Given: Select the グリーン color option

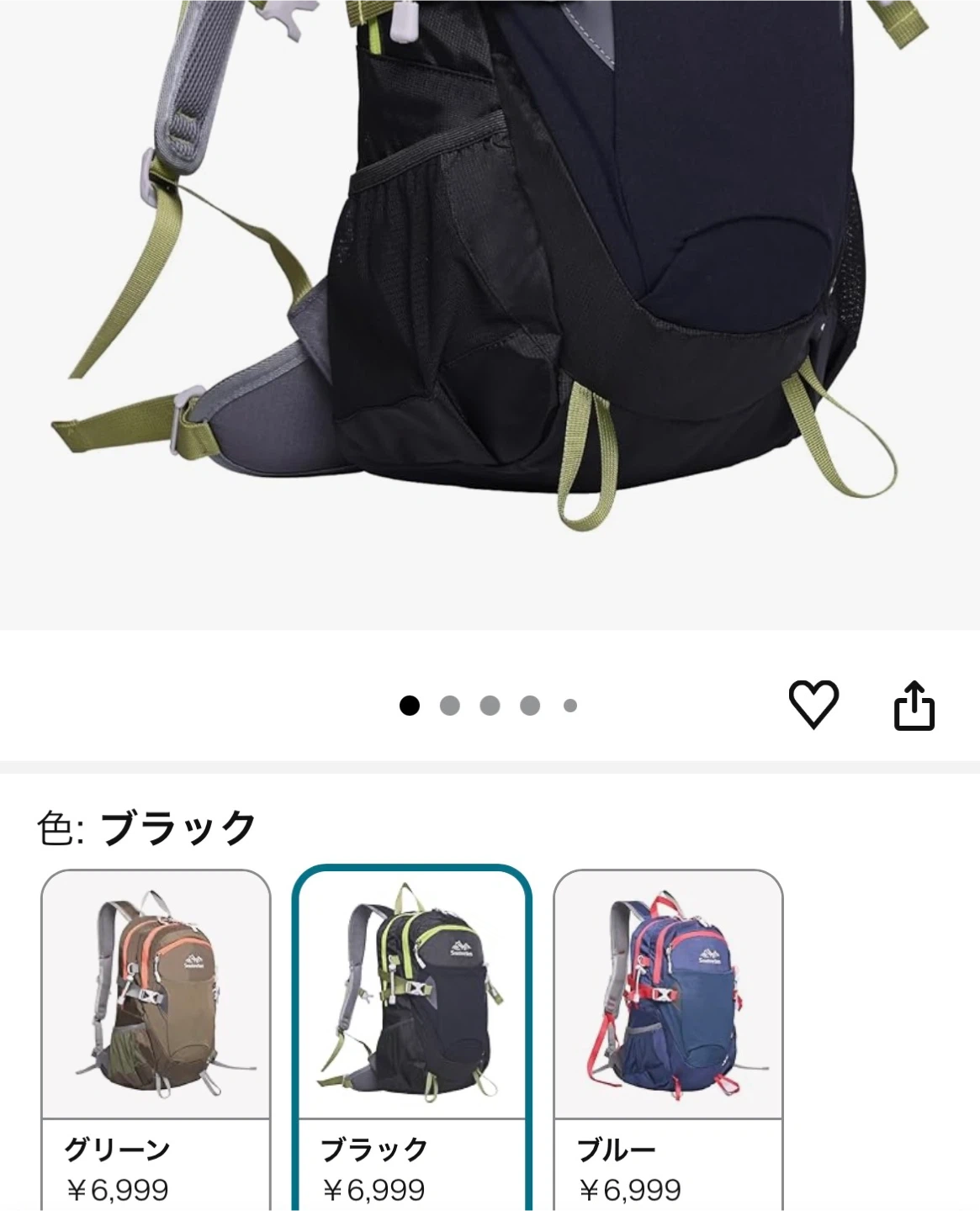Looking at the screenshot, I should 156,1034.
